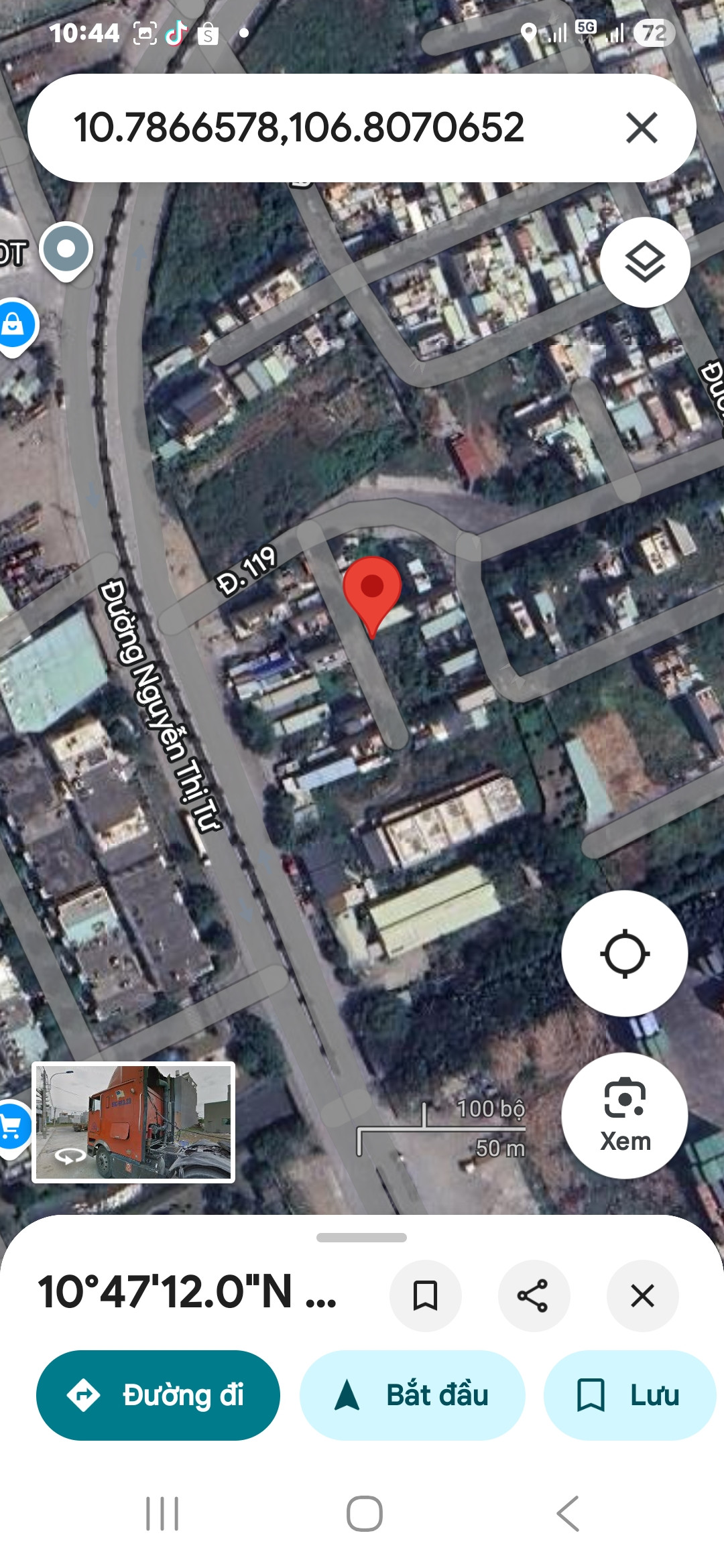Viewport: 724px width, 1568px height.
Task: Close the place details sheet
Action: 642,1295
